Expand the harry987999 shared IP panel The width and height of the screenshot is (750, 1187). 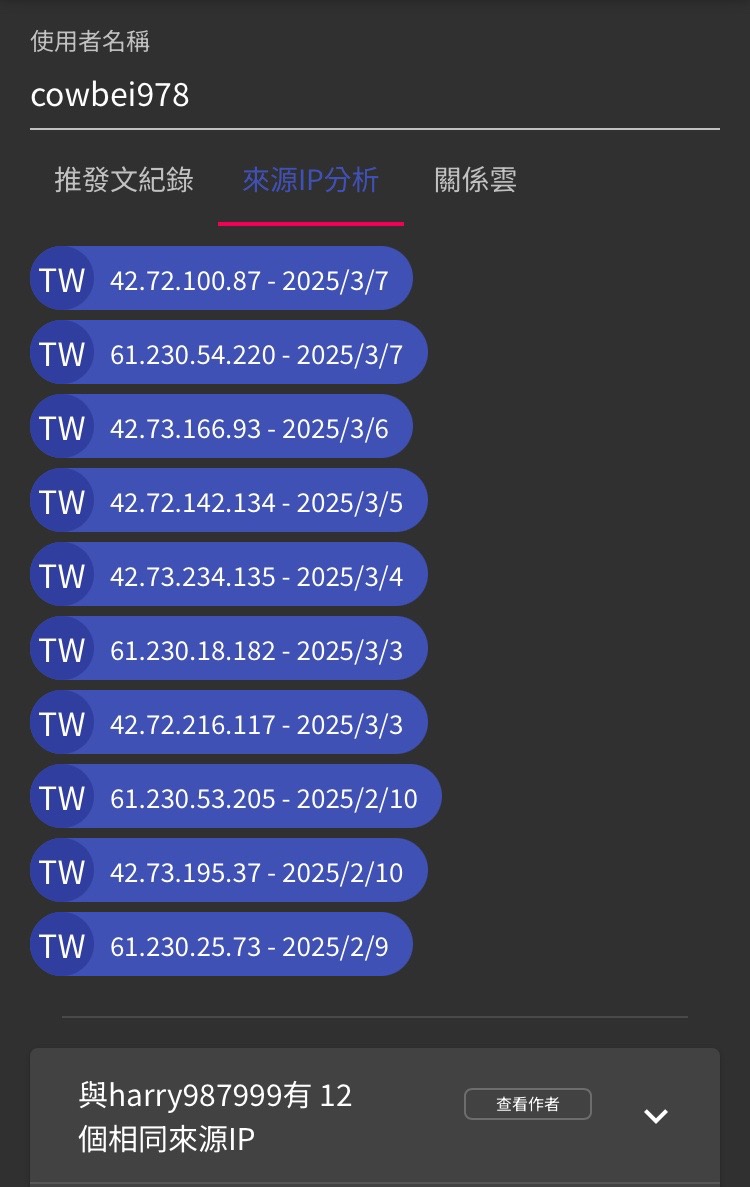(655, 1116)
